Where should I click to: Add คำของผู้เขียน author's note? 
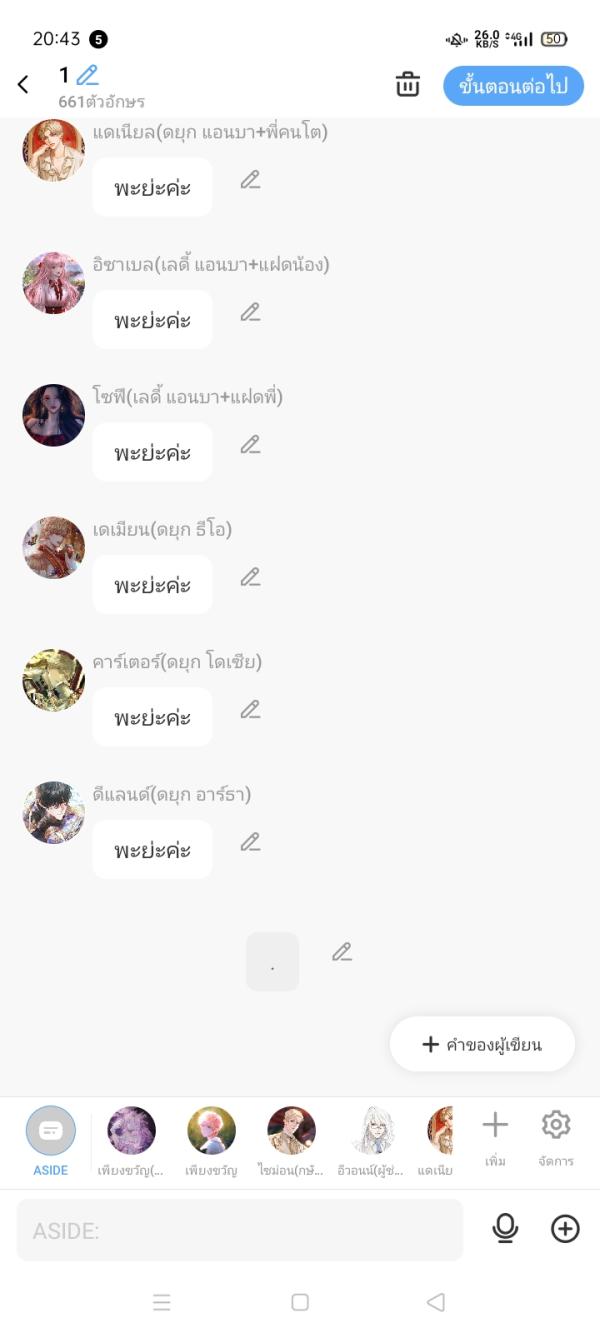(482, 1045)
